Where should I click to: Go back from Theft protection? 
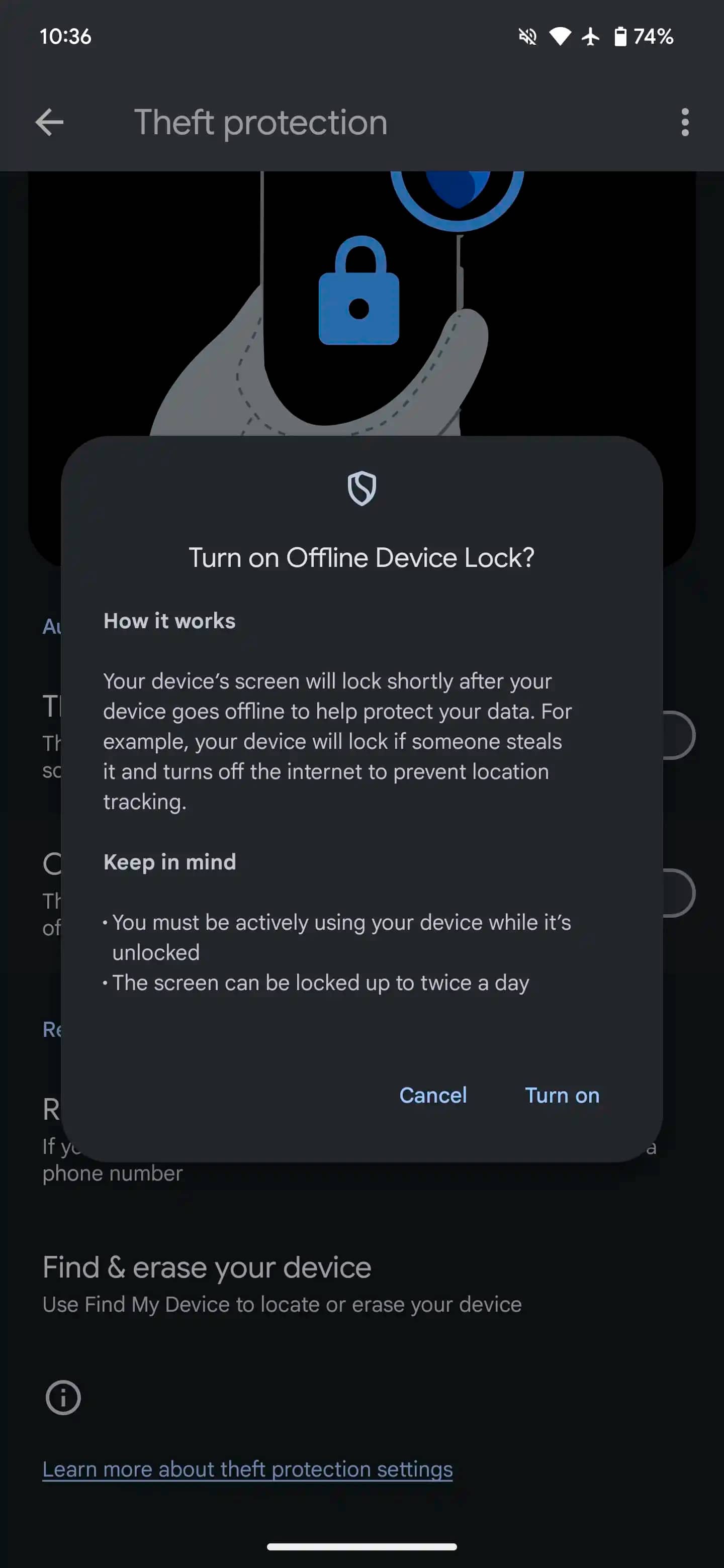pyautogui.click(x=49, y=122)
